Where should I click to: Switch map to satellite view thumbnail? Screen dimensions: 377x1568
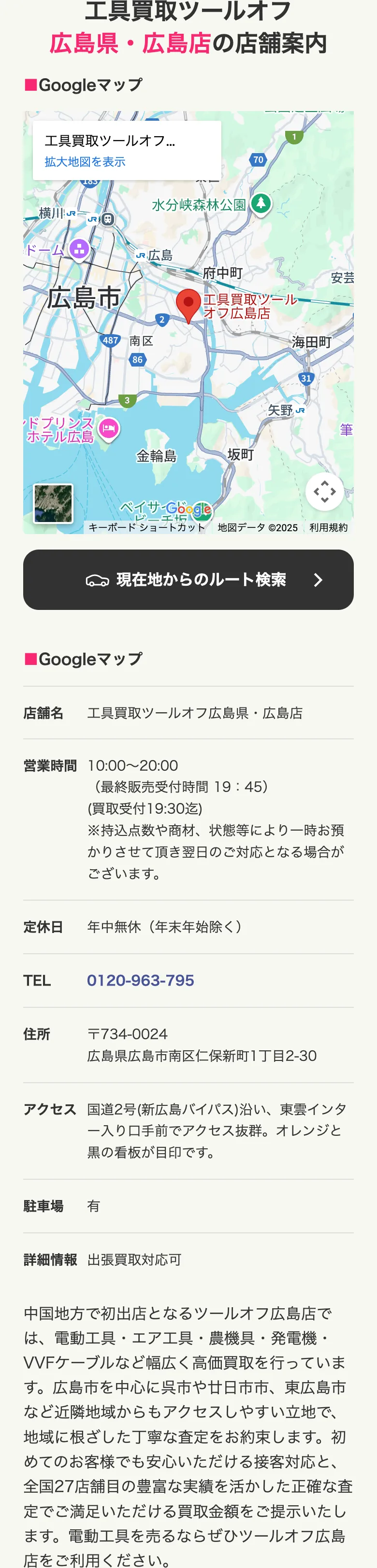coord(53,503)
